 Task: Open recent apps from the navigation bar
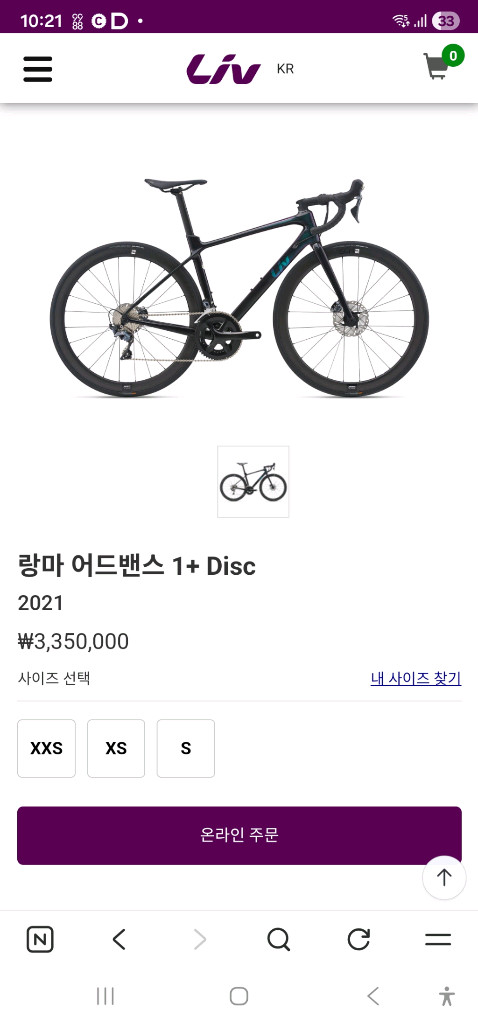point(105,996)
